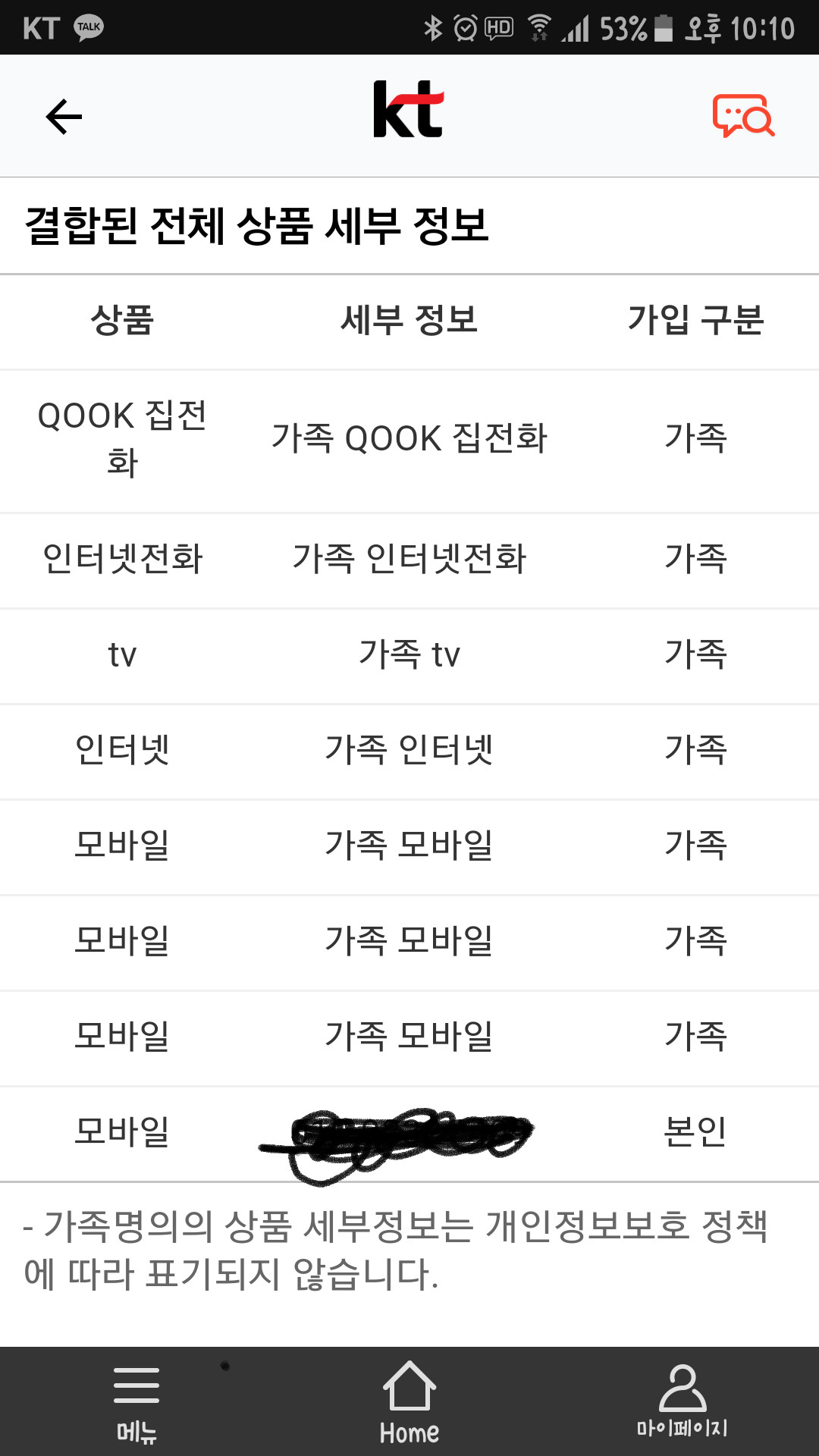This screenshot has height=1456, width=819.
Task: Go back using the arrow icon
Action: 64,117
